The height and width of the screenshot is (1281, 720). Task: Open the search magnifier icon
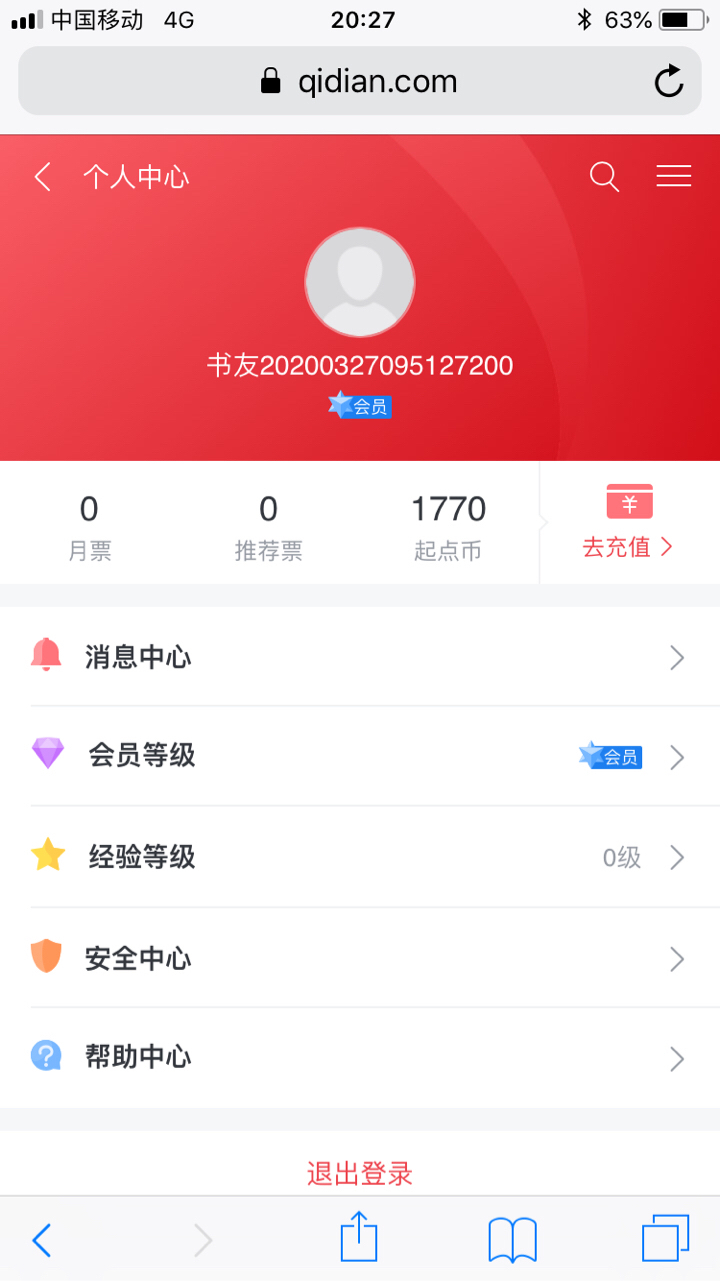click(x=604, y=177)
